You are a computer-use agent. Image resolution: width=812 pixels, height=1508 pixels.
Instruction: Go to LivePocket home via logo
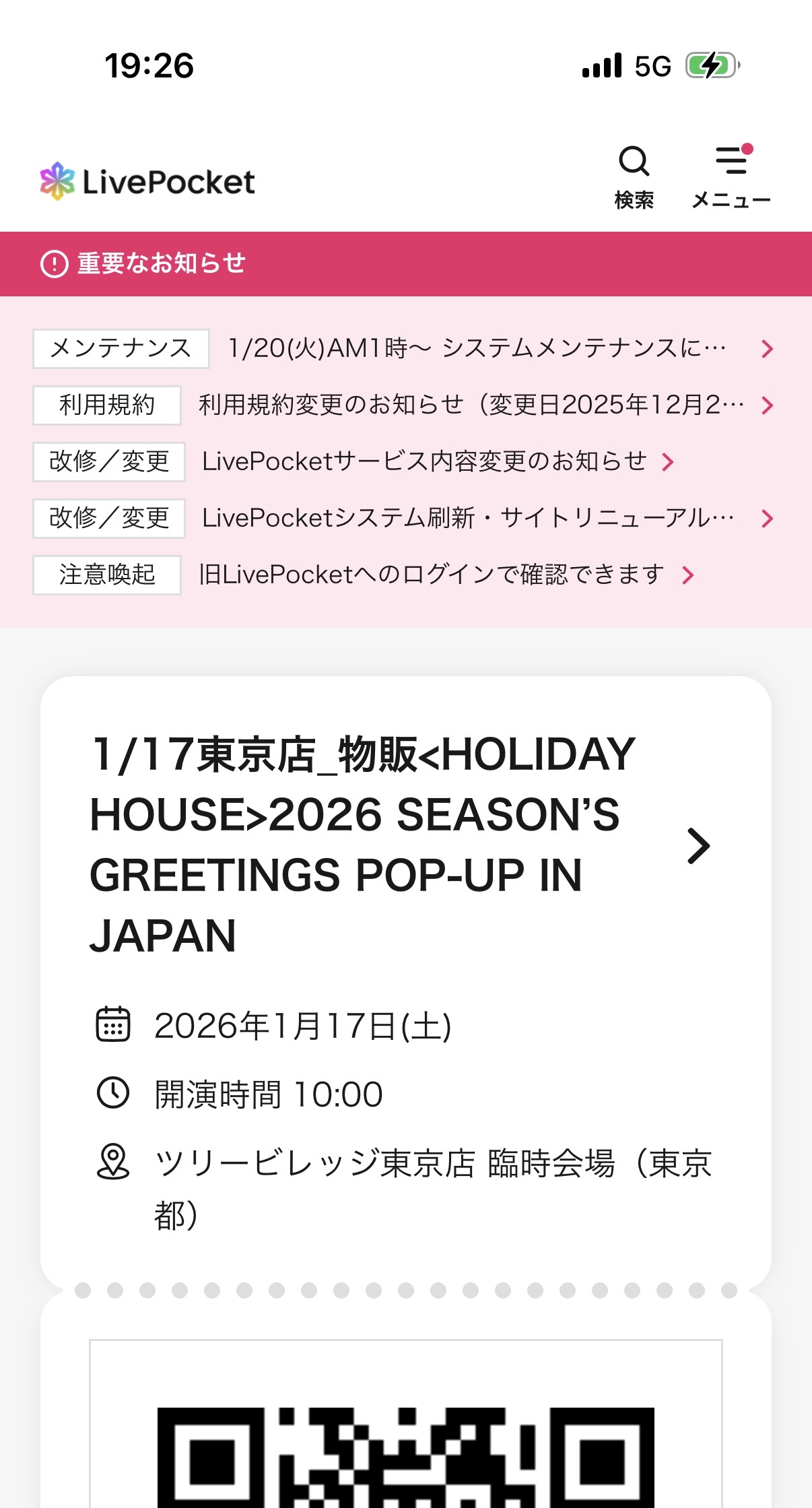pyautogui.click(x=147, y=181)
